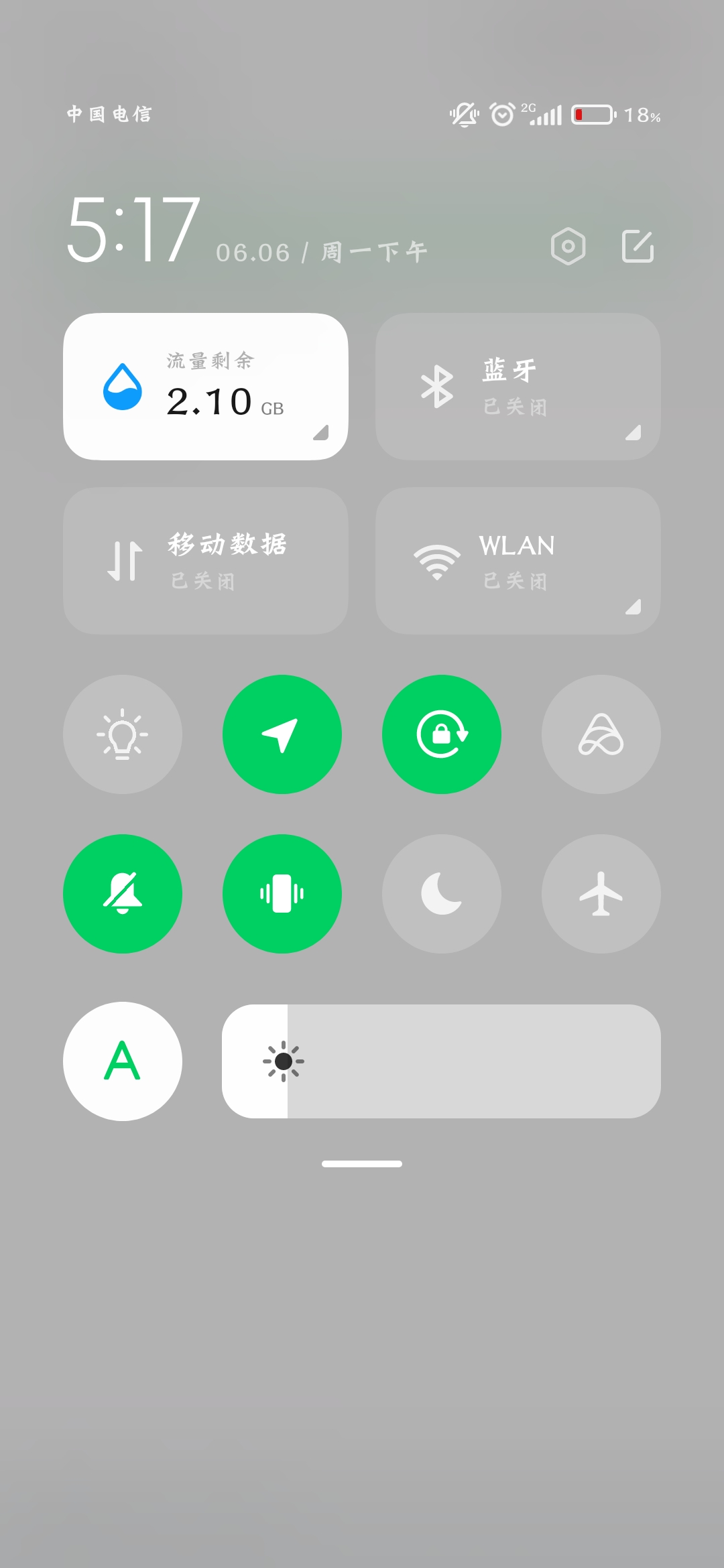Enable Do Not Disturb moon tile

coord(442,894)
